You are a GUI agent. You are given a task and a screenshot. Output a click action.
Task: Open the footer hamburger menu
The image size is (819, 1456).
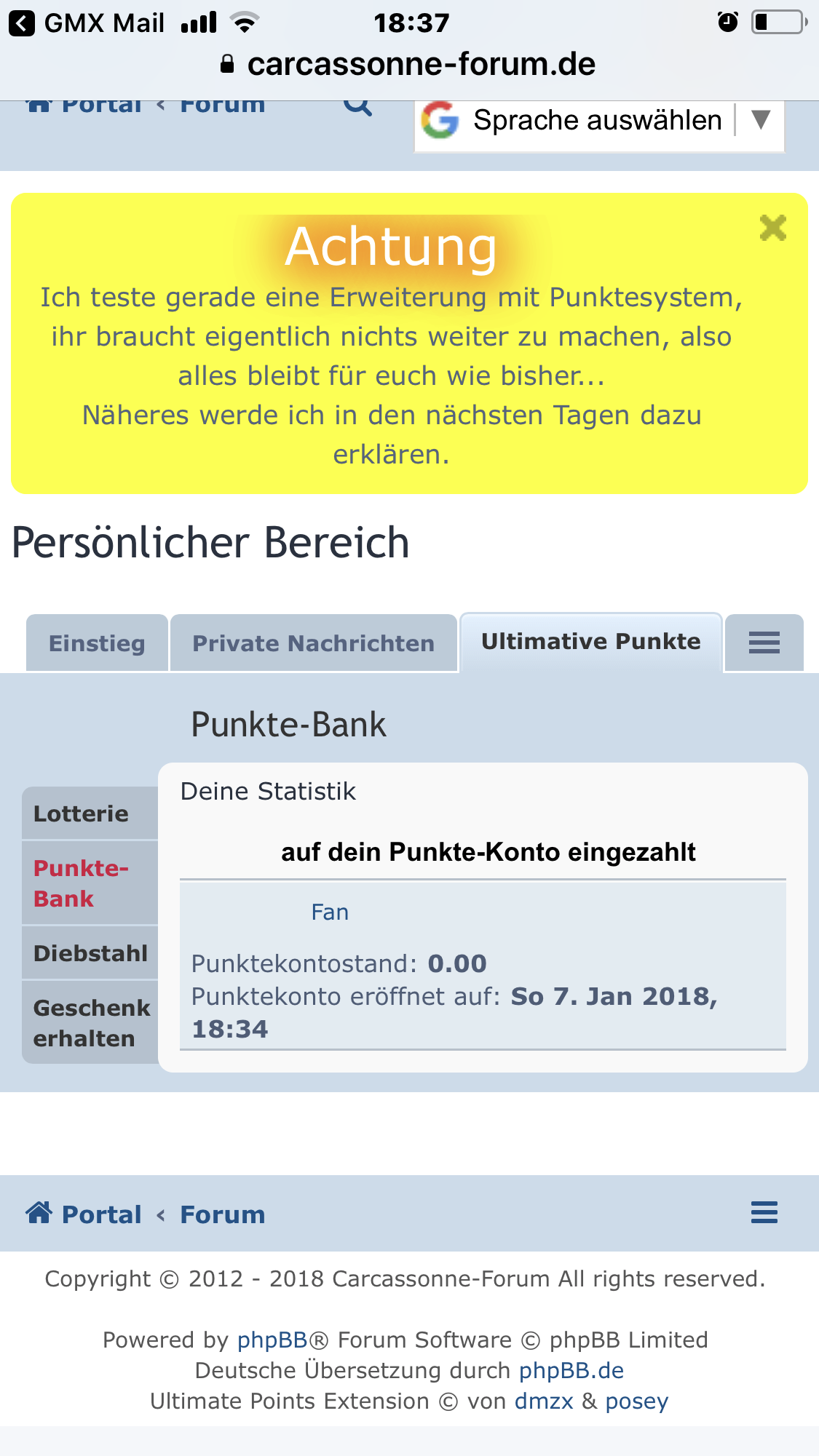[x=764, y=1213]
